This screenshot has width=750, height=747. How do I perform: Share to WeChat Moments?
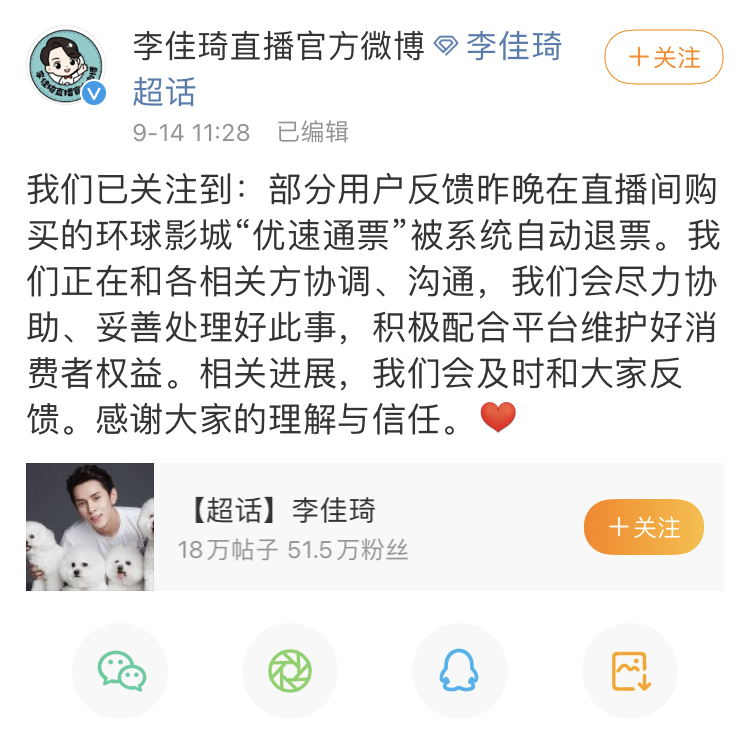coord(290,670)
